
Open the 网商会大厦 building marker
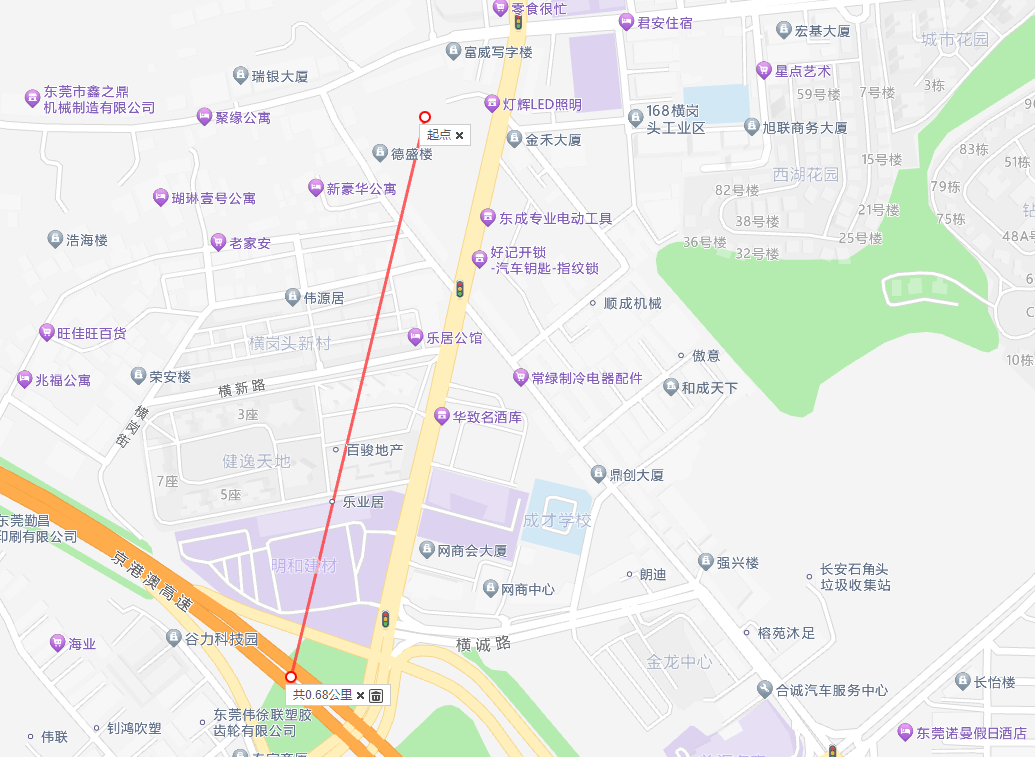click(x=427, y=550)
